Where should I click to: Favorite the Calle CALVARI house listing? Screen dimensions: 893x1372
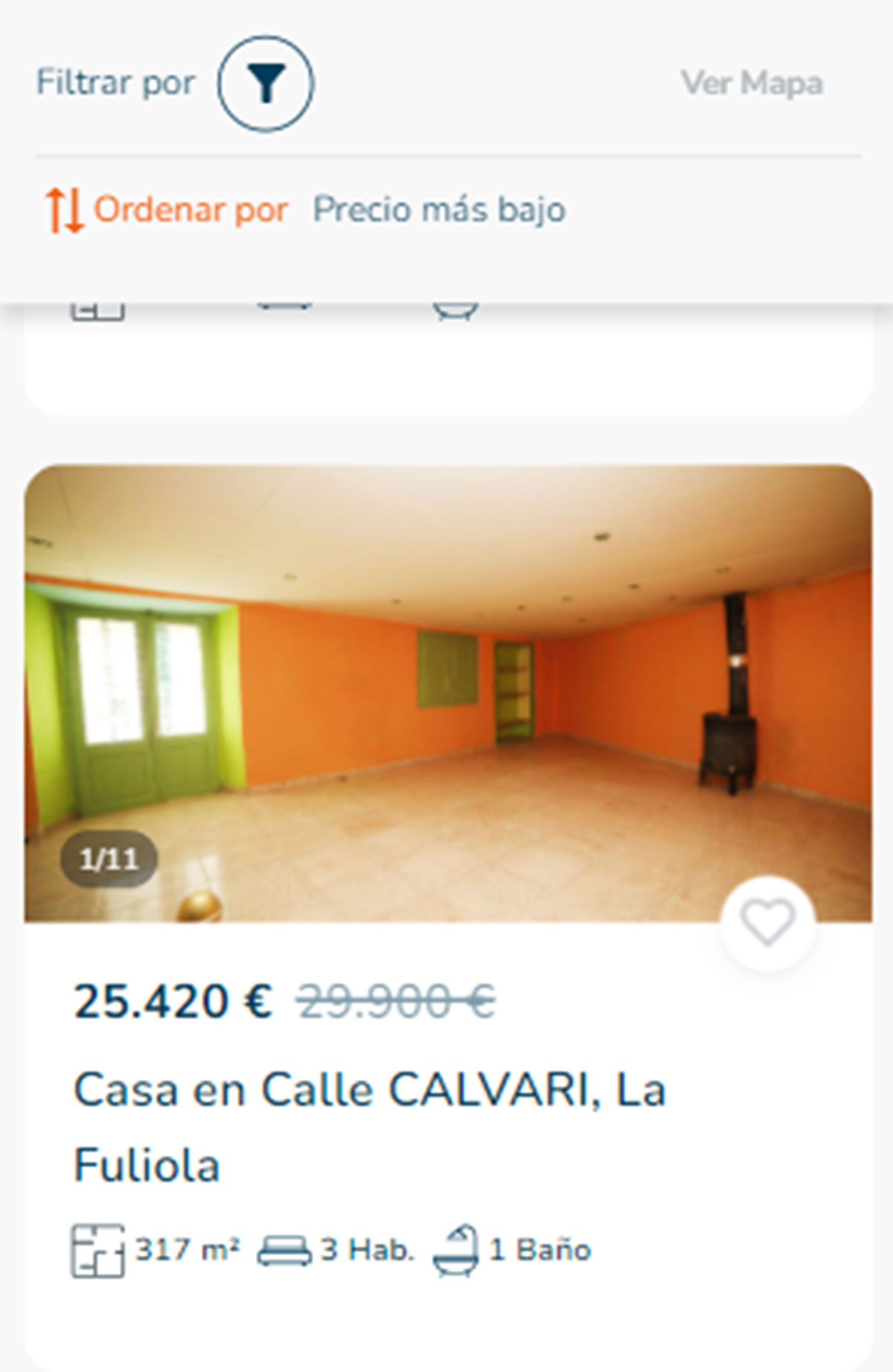767,923
